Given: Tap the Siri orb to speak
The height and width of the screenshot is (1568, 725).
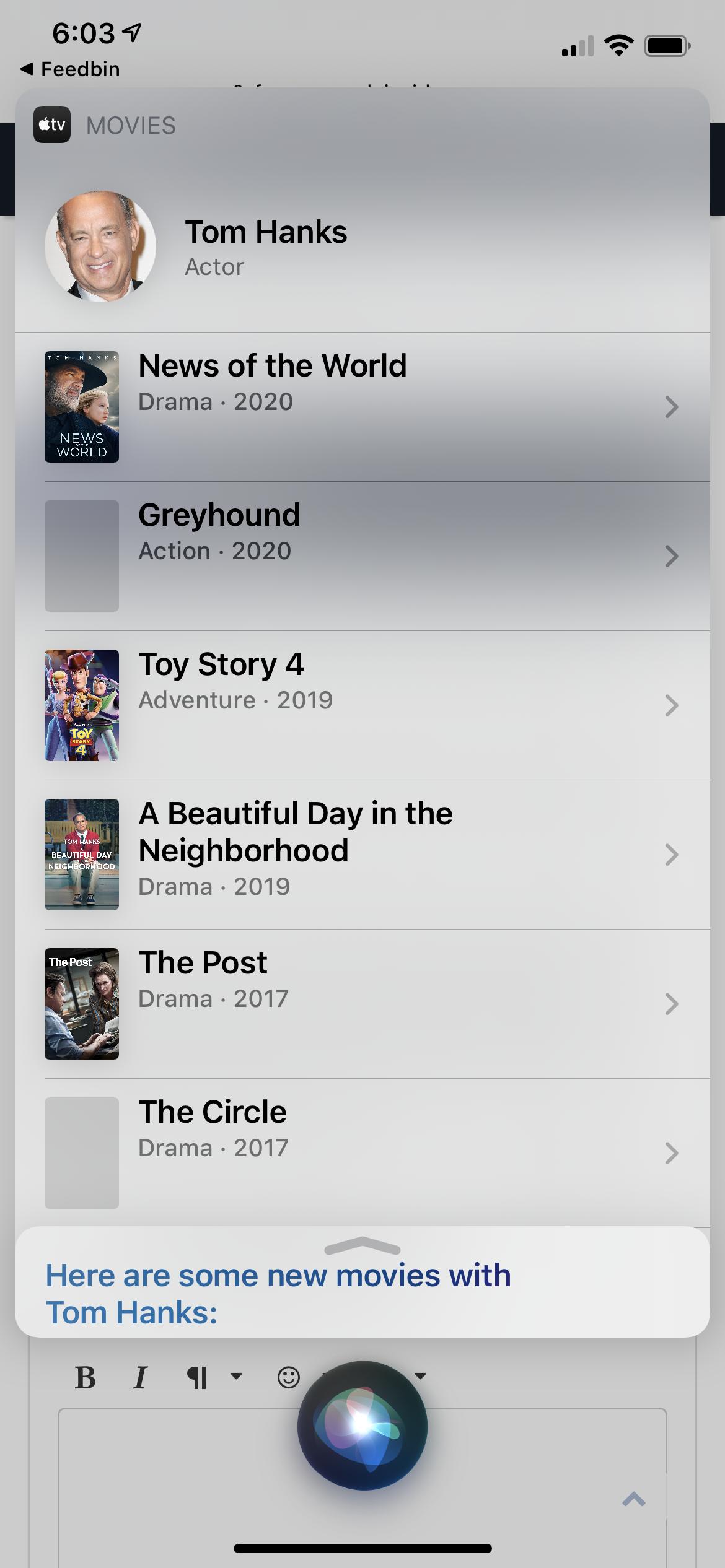Looking at the screenshot, I should (362, 1426).
